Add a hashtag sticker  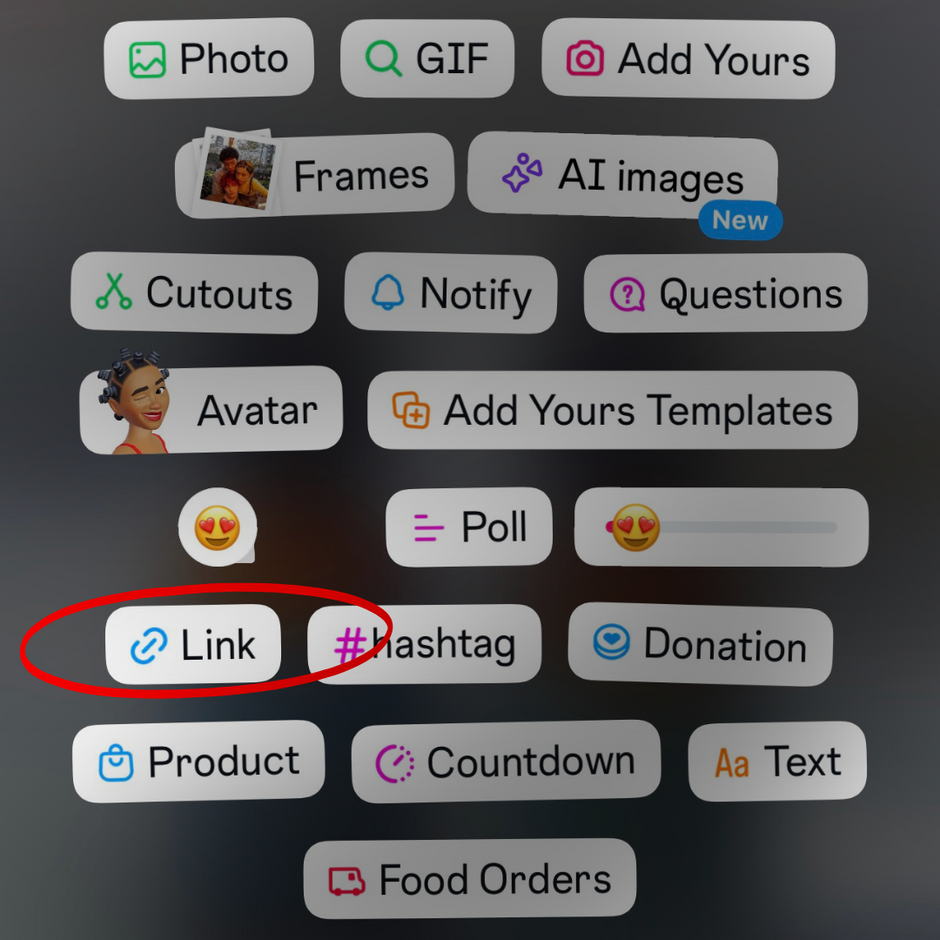[424, 645]
